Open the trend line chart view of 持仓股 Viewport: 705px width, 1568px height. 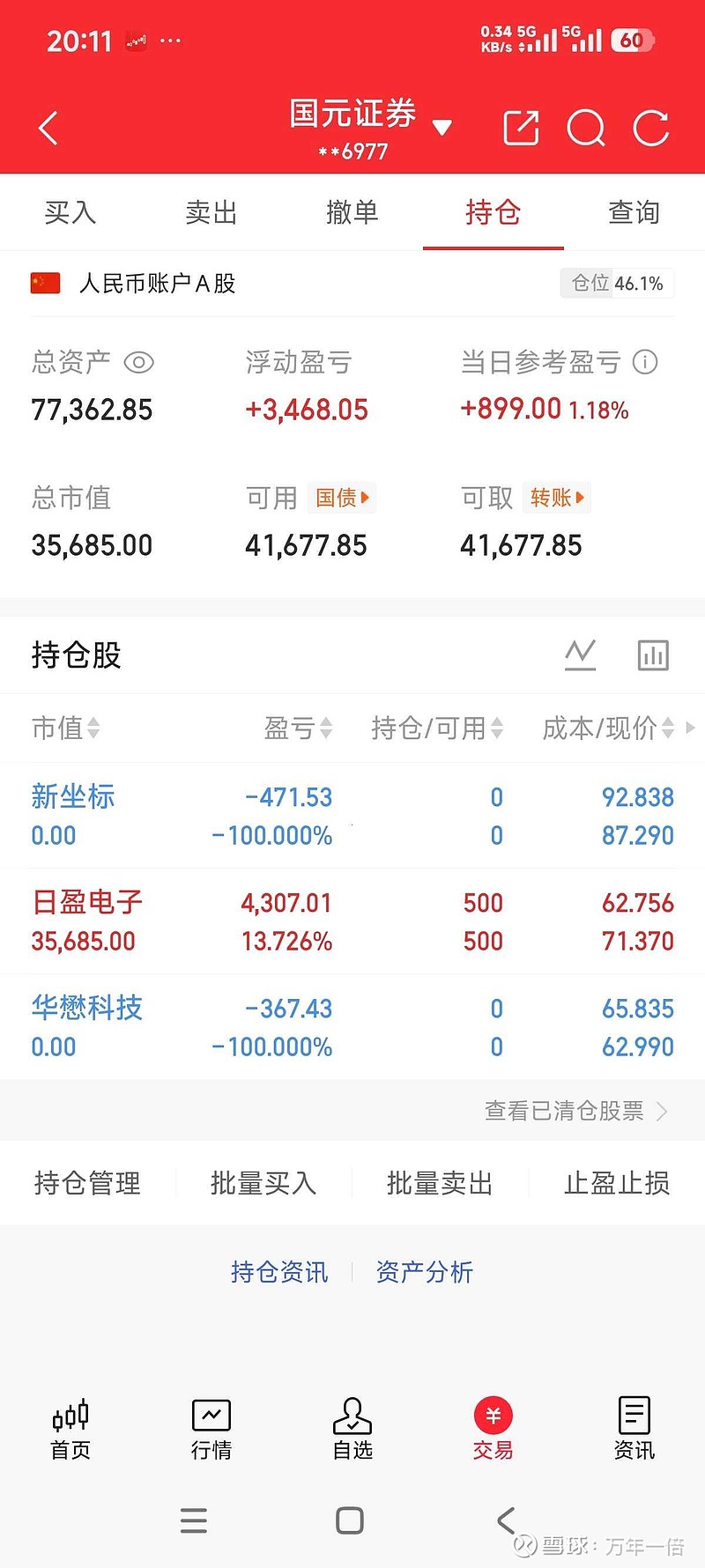[x=580, y=655]
